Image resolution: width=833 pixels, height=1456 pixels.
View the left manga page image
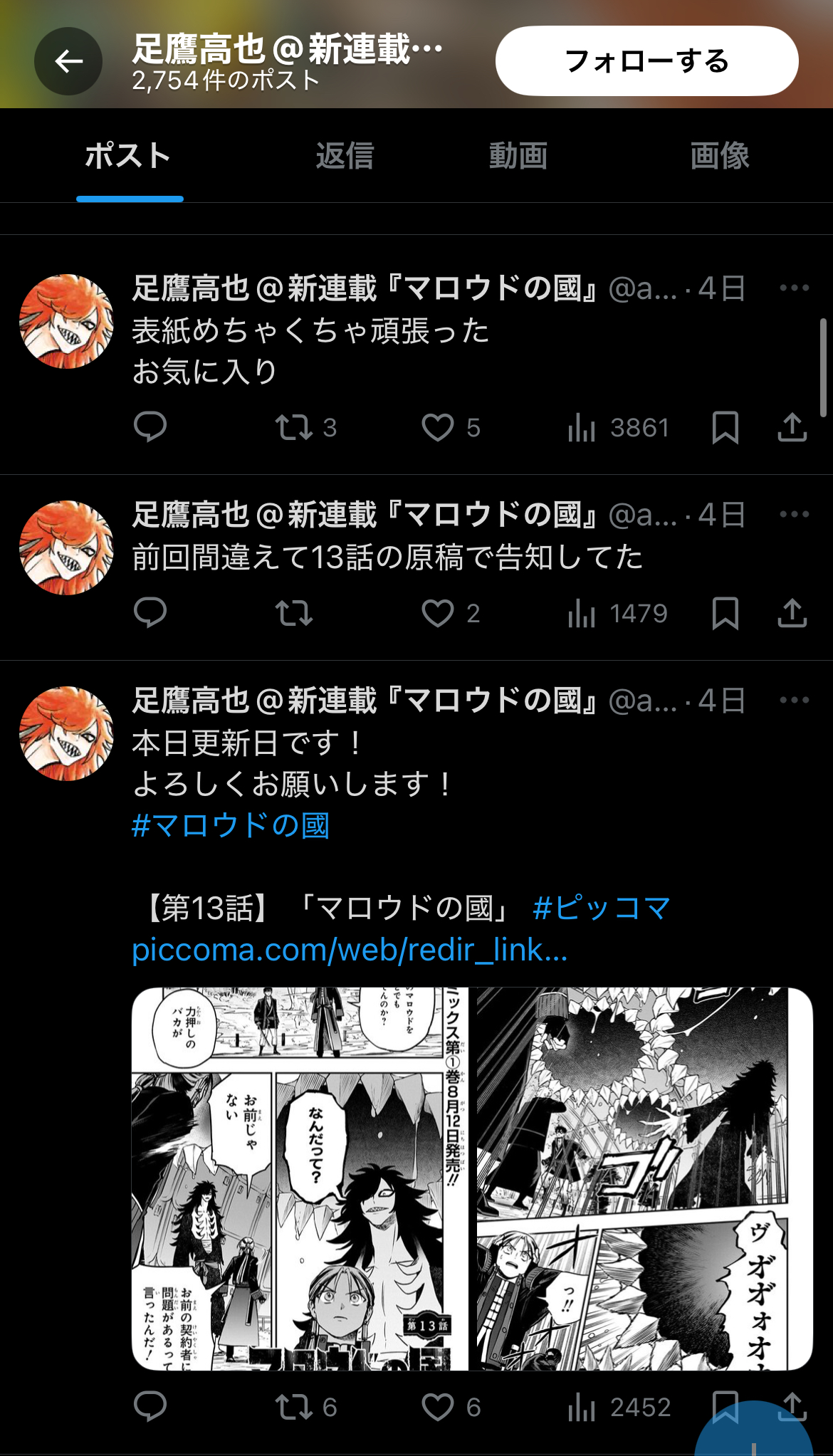pos(300,1178)
